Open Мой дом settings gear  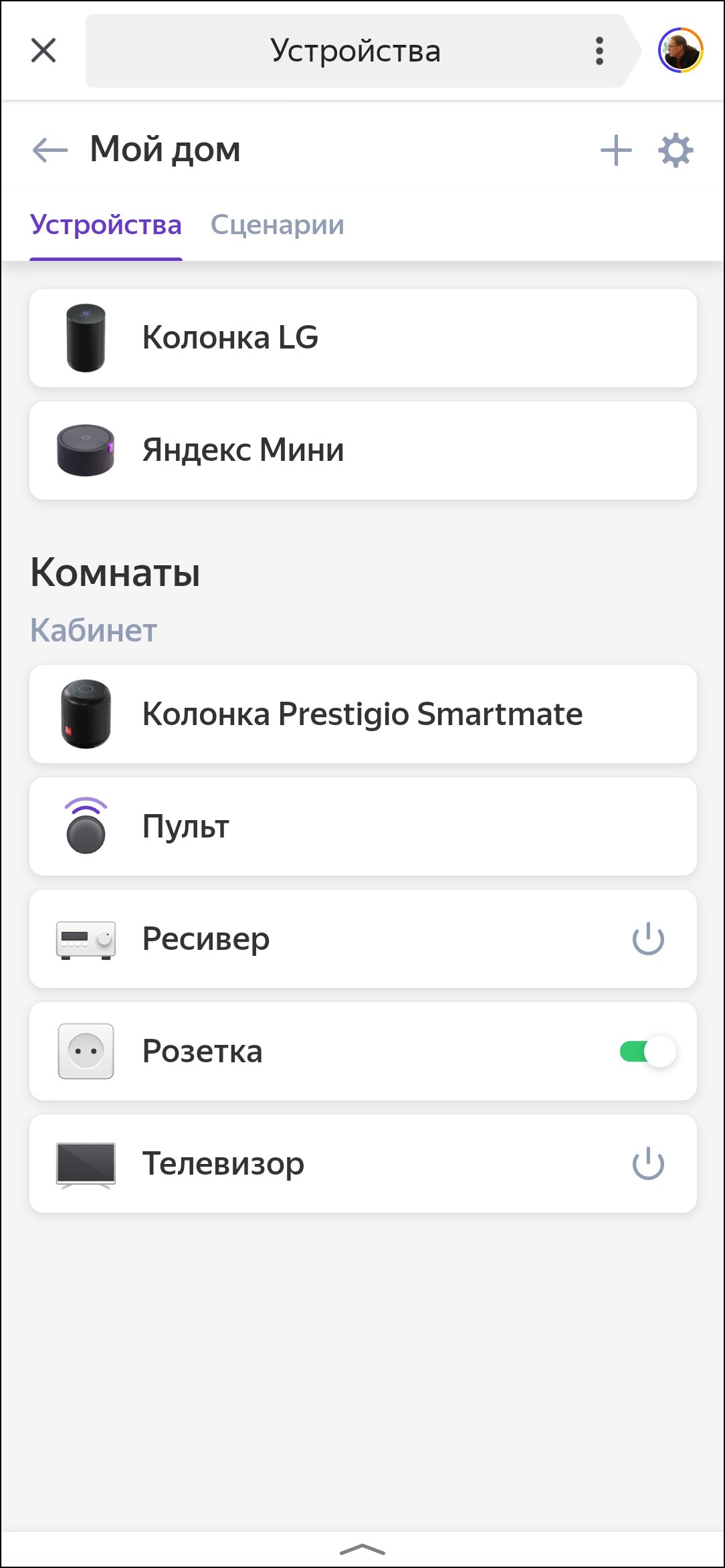[x=676, y=150]
